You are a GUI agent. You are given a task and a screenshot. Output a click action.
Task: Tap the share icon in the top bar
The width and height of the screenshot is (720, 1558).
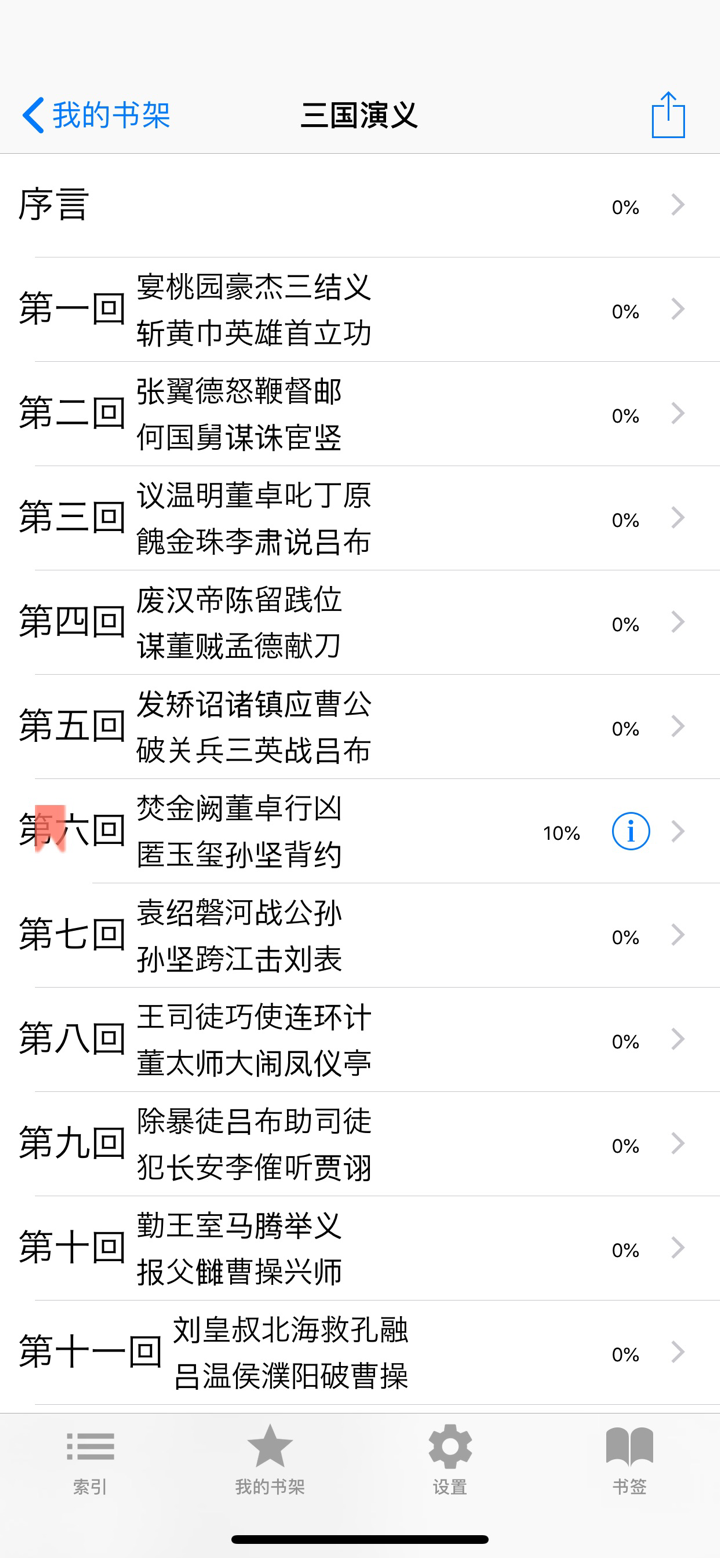[x=667, y=115]
